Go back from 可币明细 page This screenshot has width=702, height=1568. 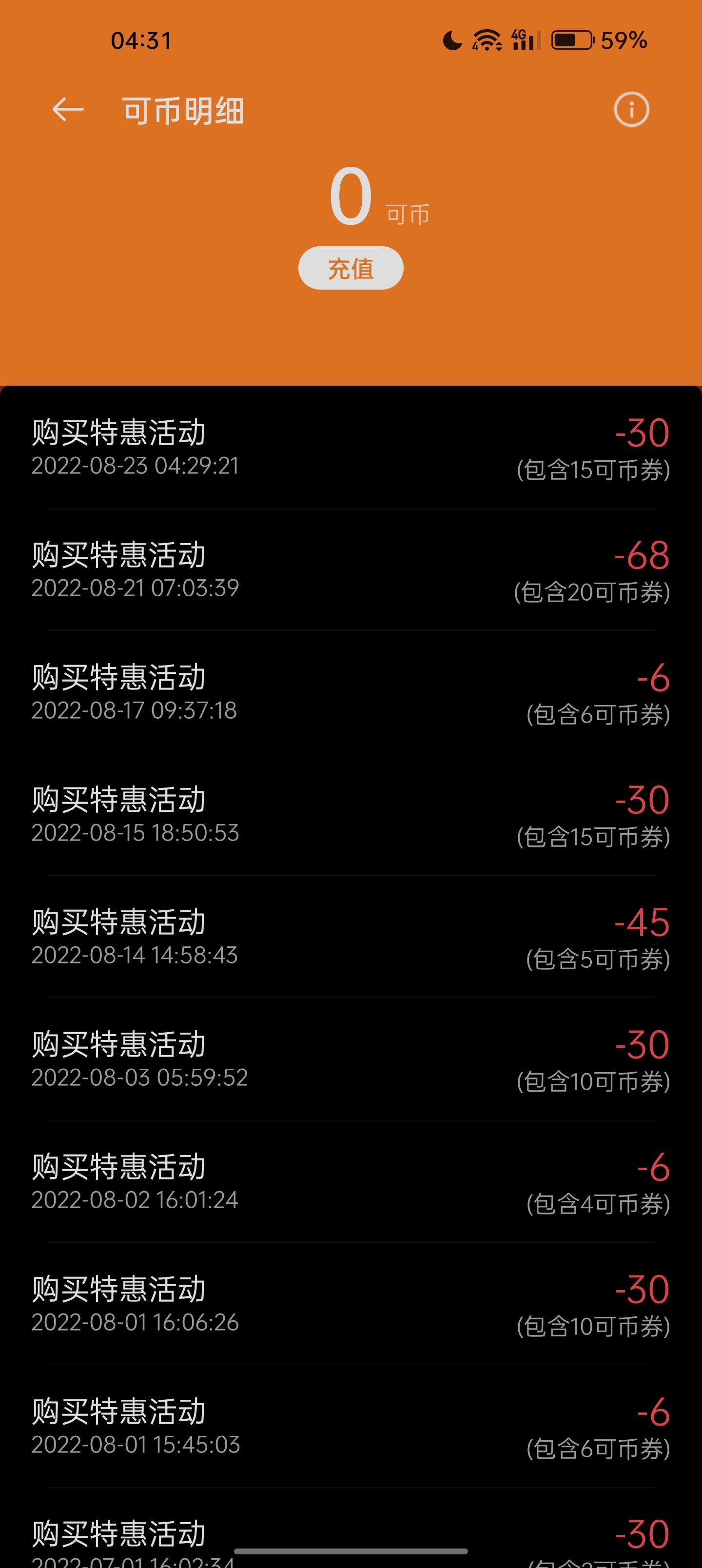[x=68, y=110]
